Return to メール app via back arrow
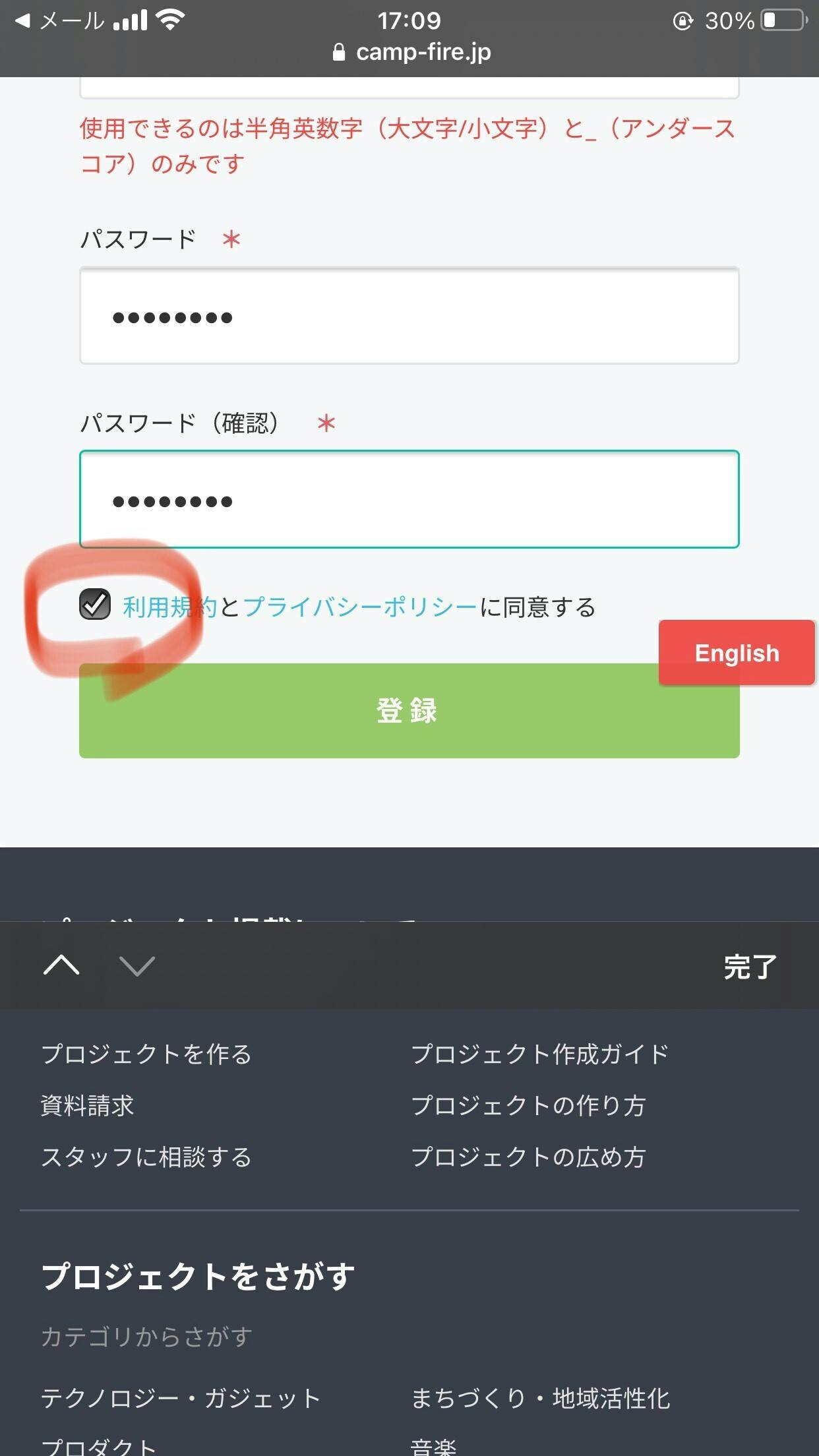The height and width of the screenshot is (1456, 819). point(58,21)
